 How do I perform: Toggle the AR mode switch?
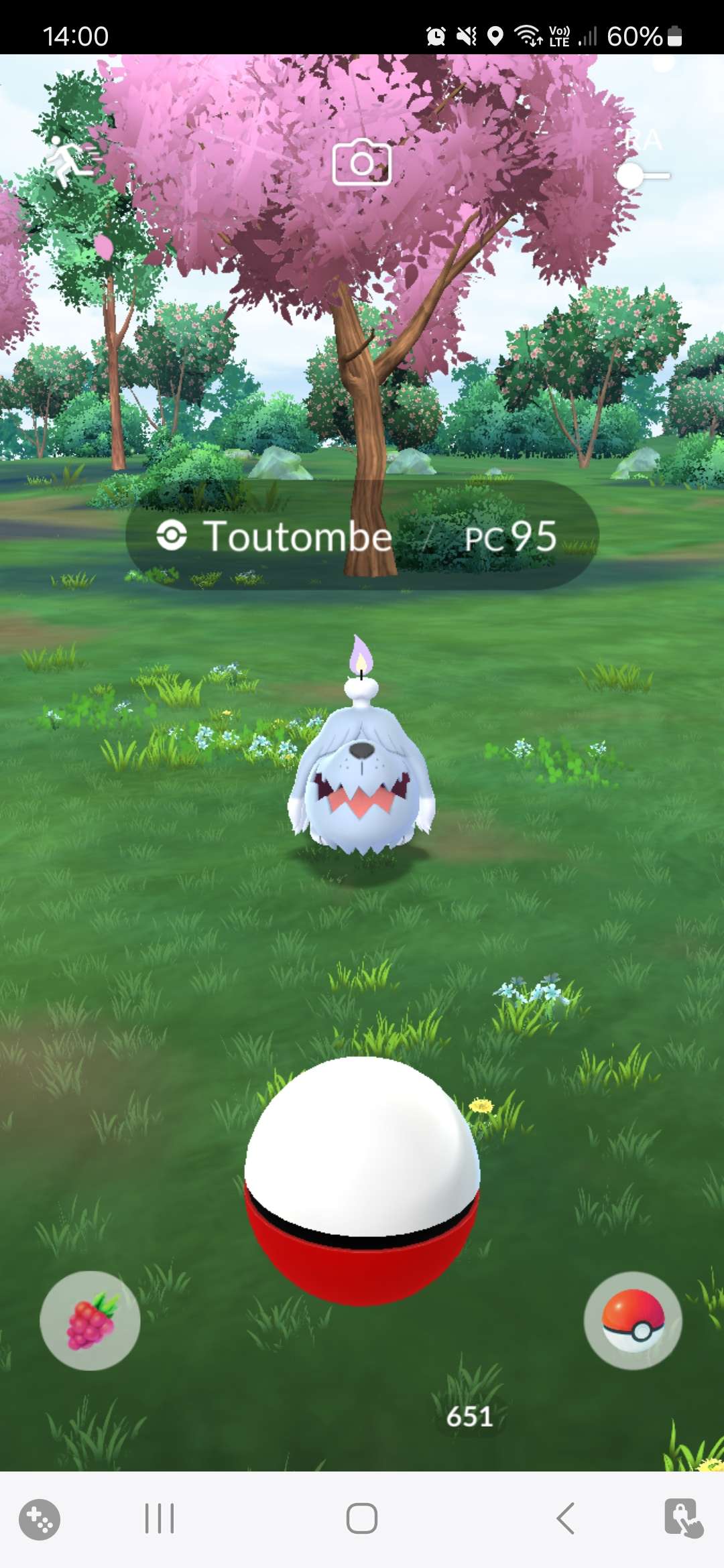pos(644,176)
